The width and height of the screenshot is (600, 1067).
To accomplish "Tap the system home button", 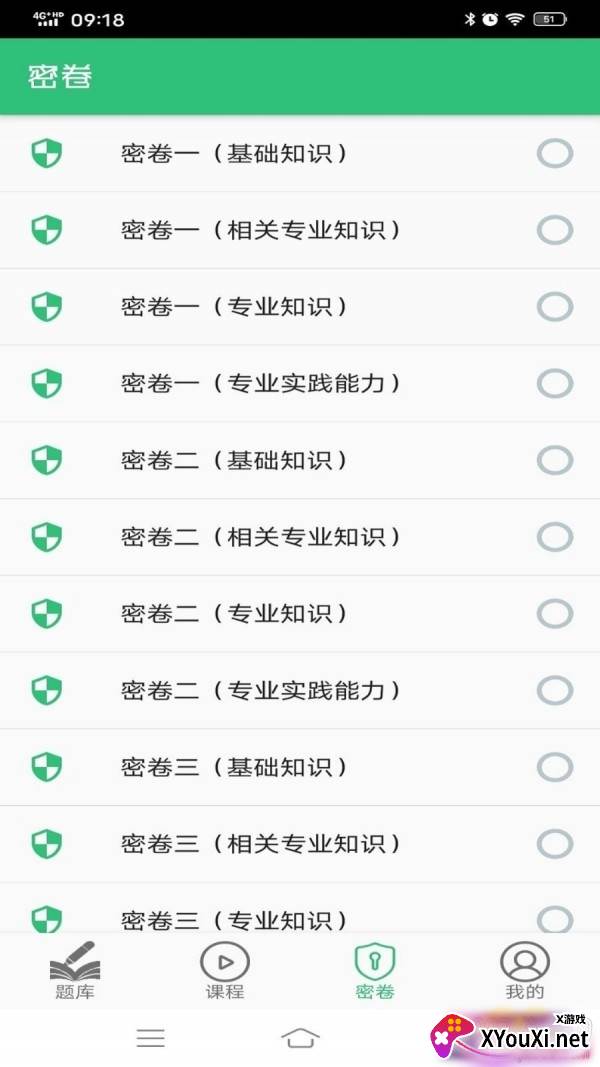I will coord(300,1038).
